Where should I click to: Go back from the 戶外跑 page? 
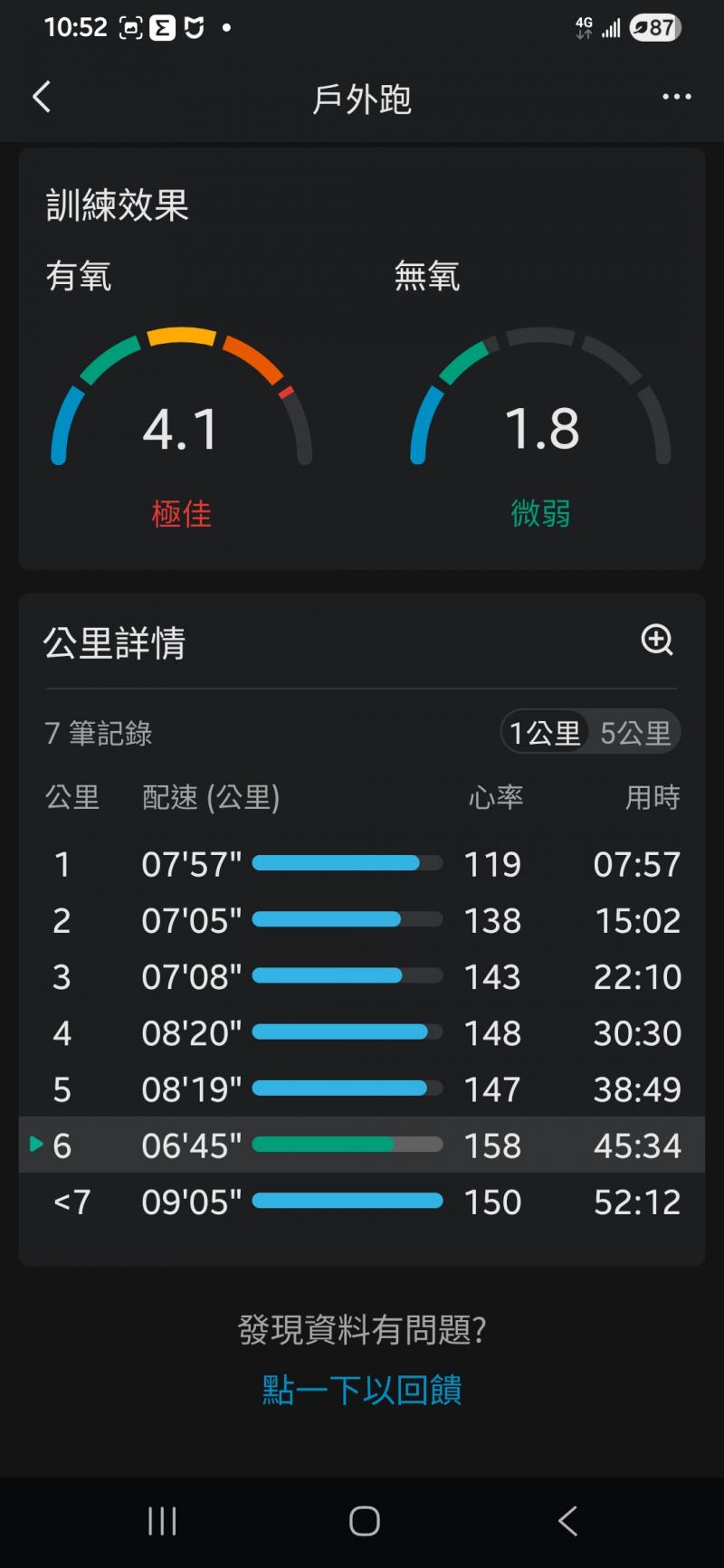click(x=42, y=97)
